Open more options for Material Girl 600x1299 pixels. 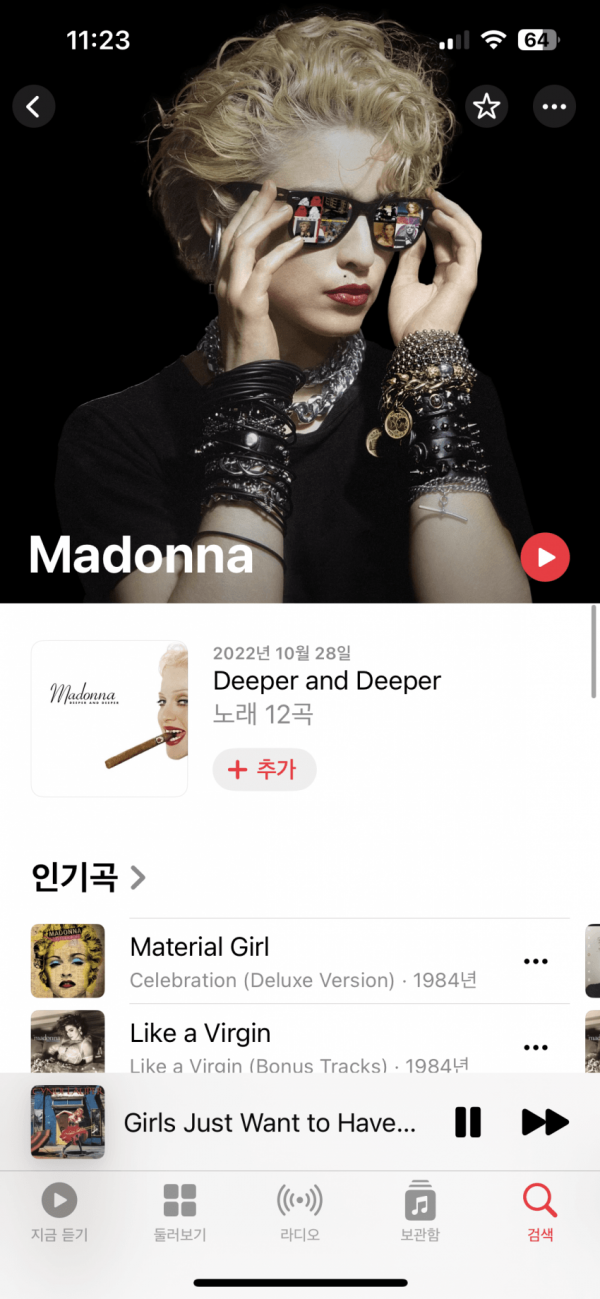[536, 962]
